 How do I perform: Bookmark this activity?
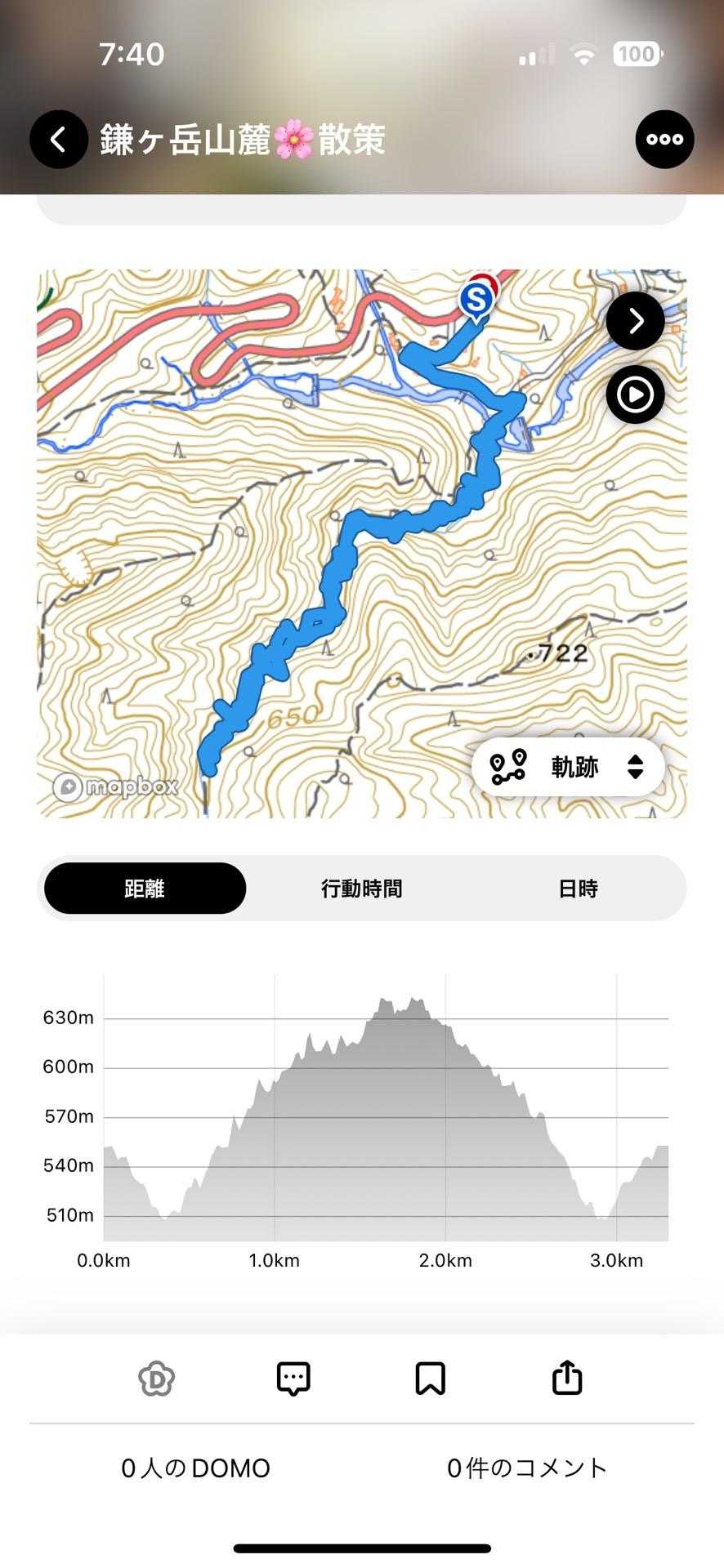(430, 1379)
